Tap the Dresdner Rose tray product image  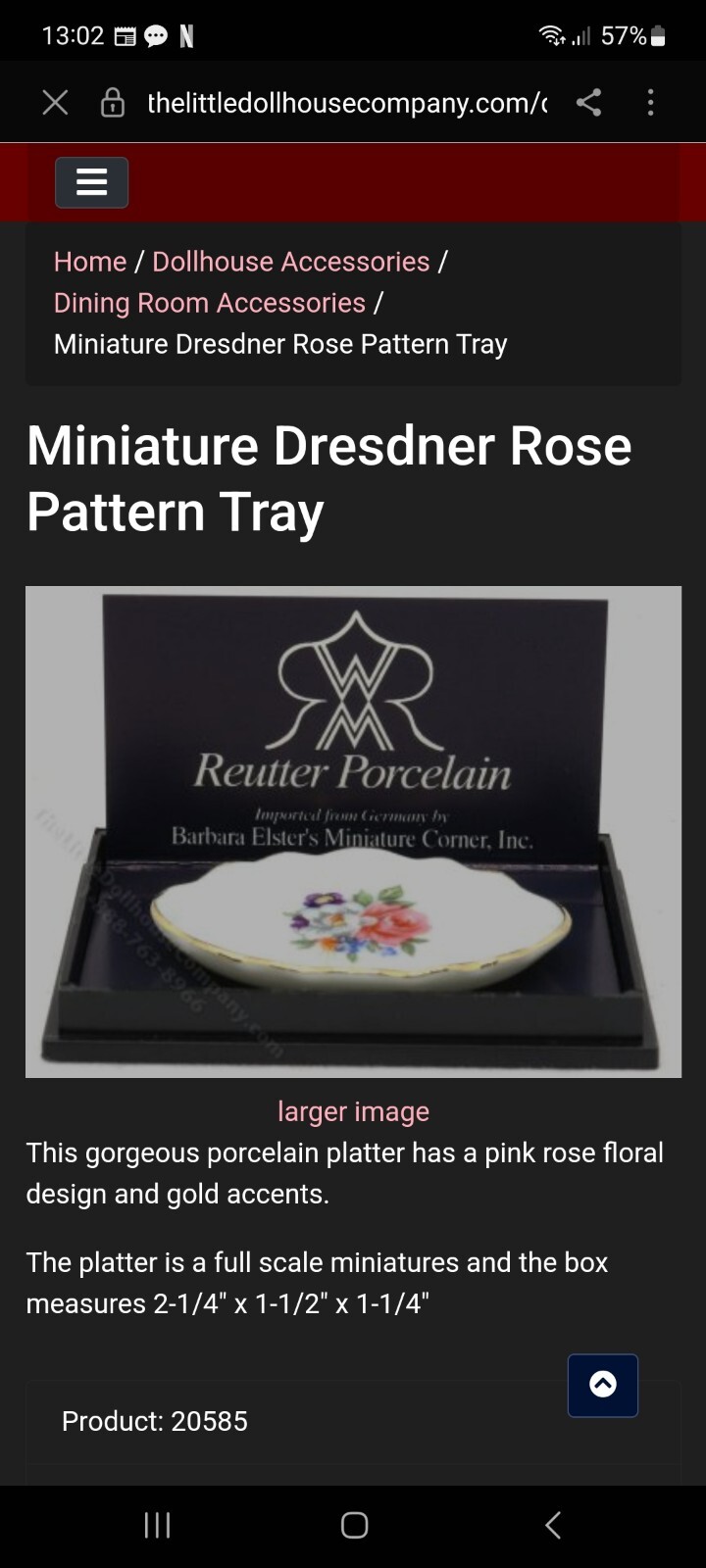353,831
